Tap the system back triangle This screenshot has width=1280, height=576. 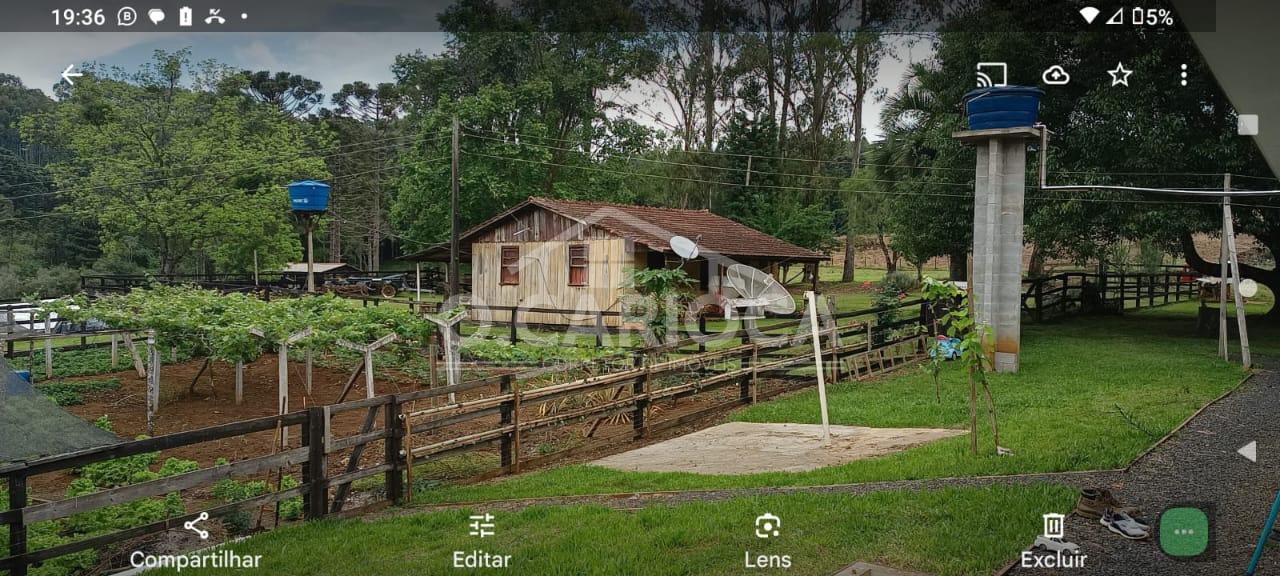click(1246, 451)
